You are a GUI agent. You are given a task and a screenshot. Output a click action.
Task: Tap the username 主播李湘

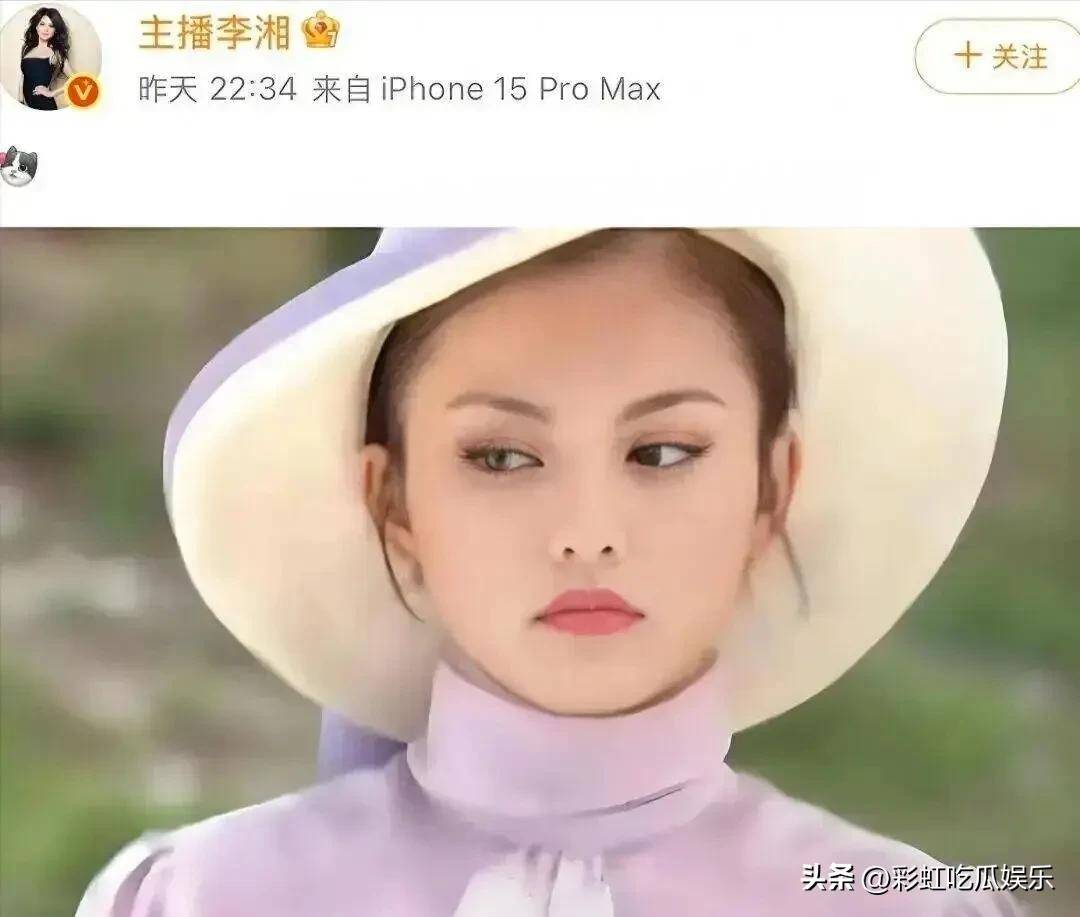click(x=214, y=32)
